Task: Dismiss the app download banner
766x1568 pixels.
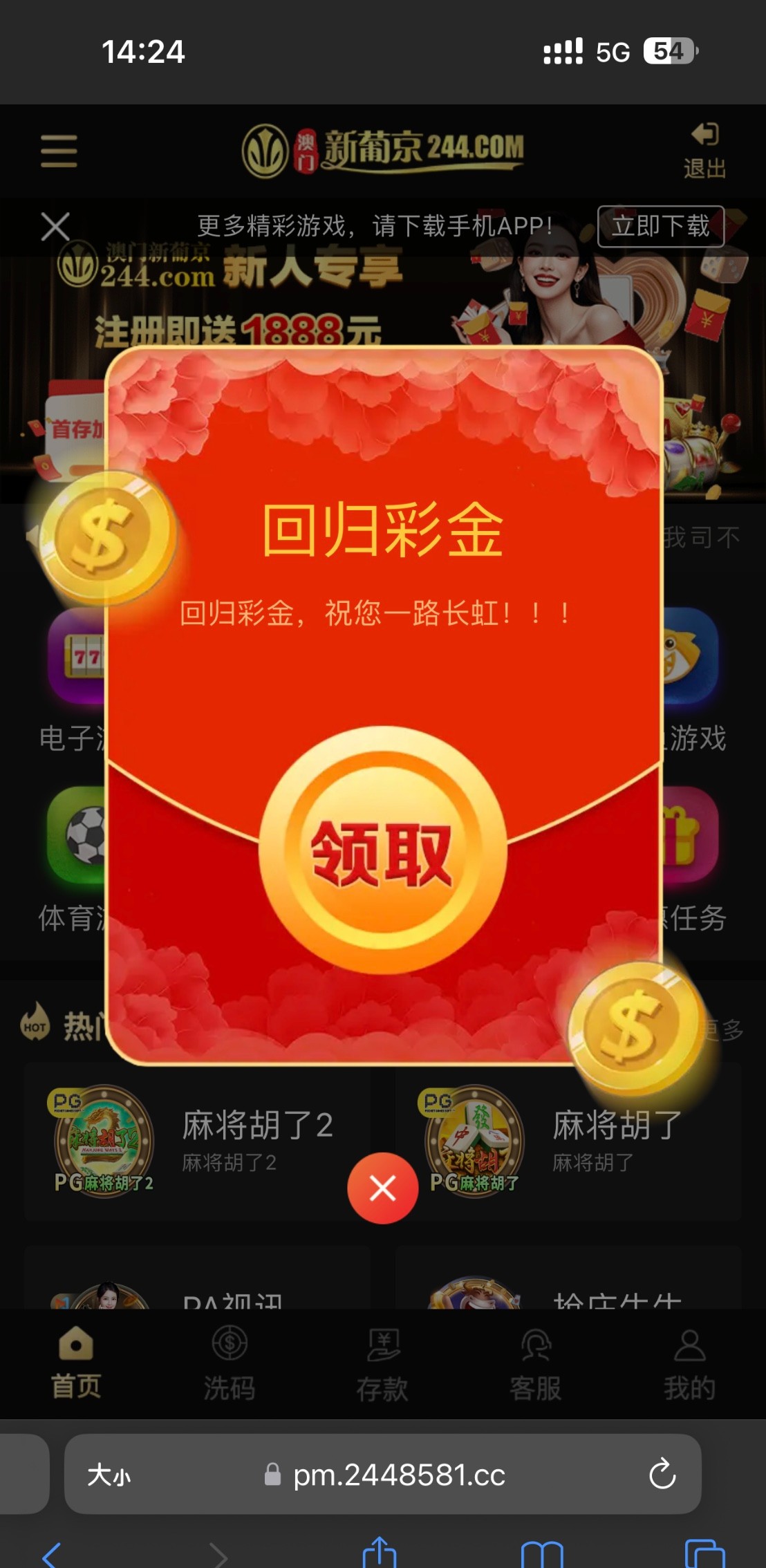Action: 55,227
